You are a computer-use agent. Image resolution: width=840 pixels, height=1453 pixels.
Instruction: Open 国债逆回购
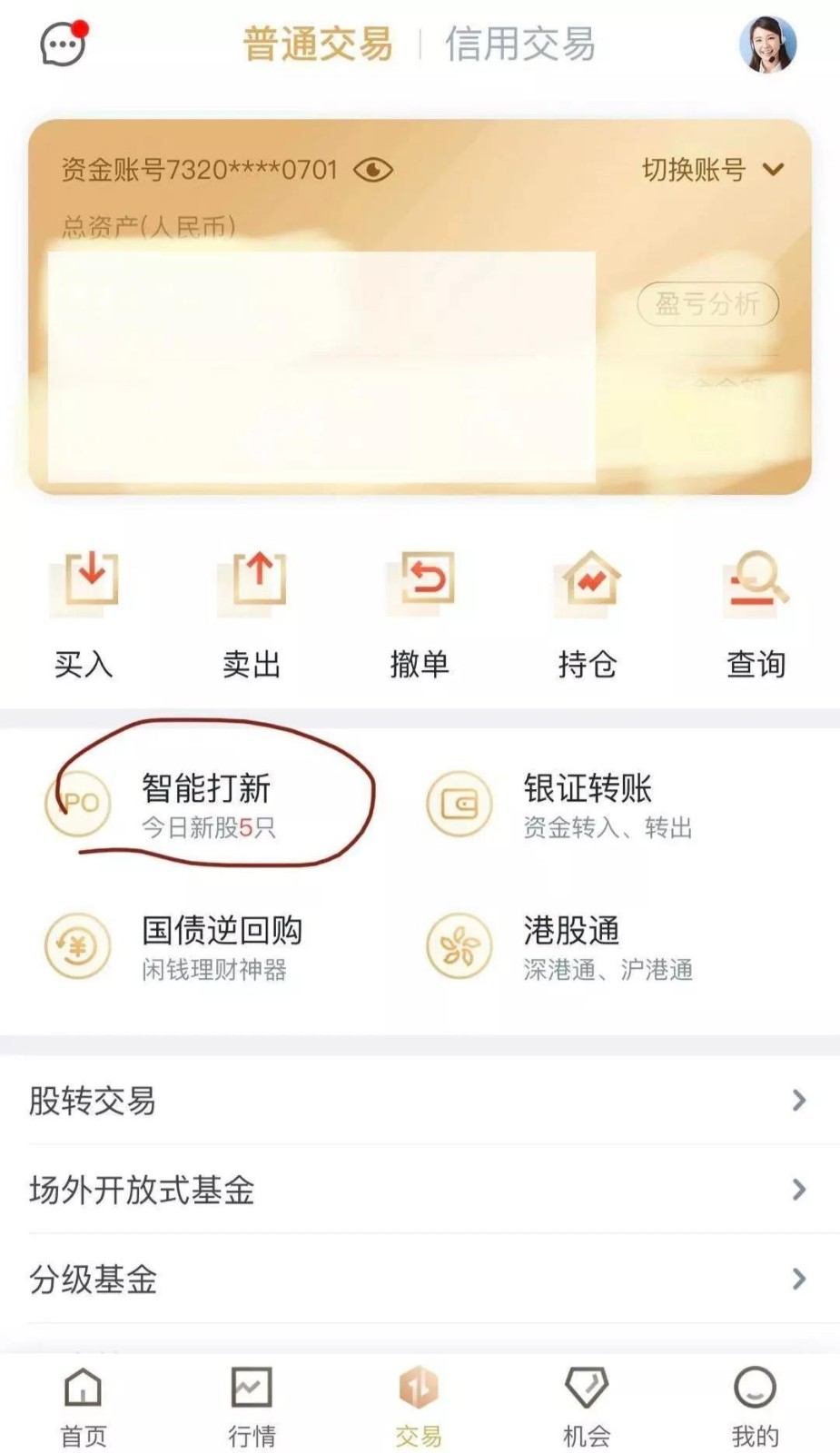coord(221,946)
